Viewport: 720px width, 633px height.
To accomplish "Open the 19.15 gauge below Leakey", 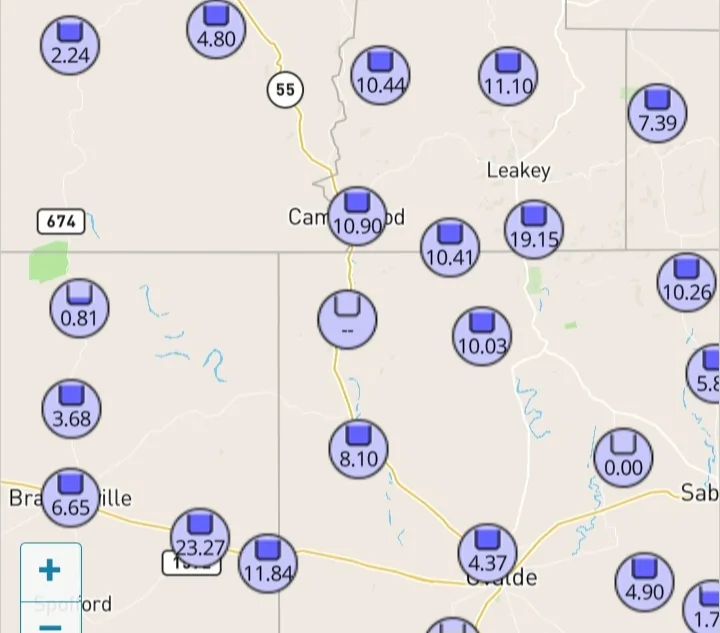I will (533, 230).
